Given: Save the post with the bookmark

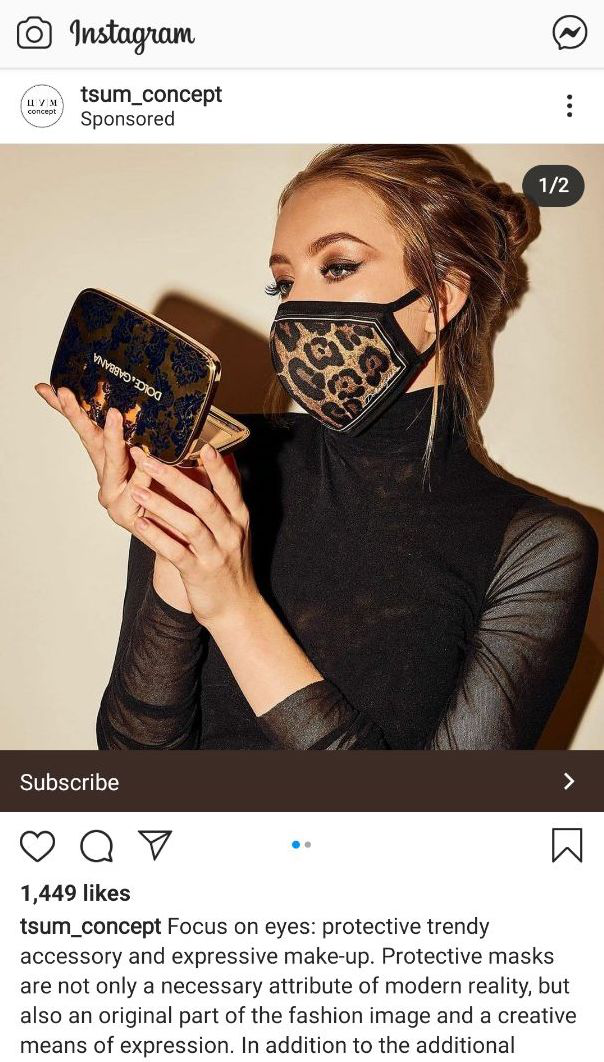Looking at the screenshot, I should [567, 846].
